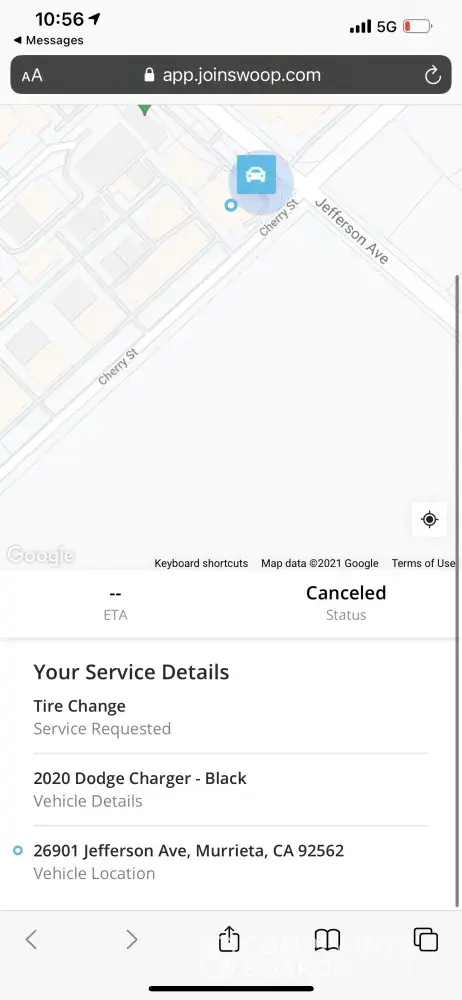Tap the app.joinswoop.com address bar
The height and width of the screenshot is (1000, 462).
[231, 75]
